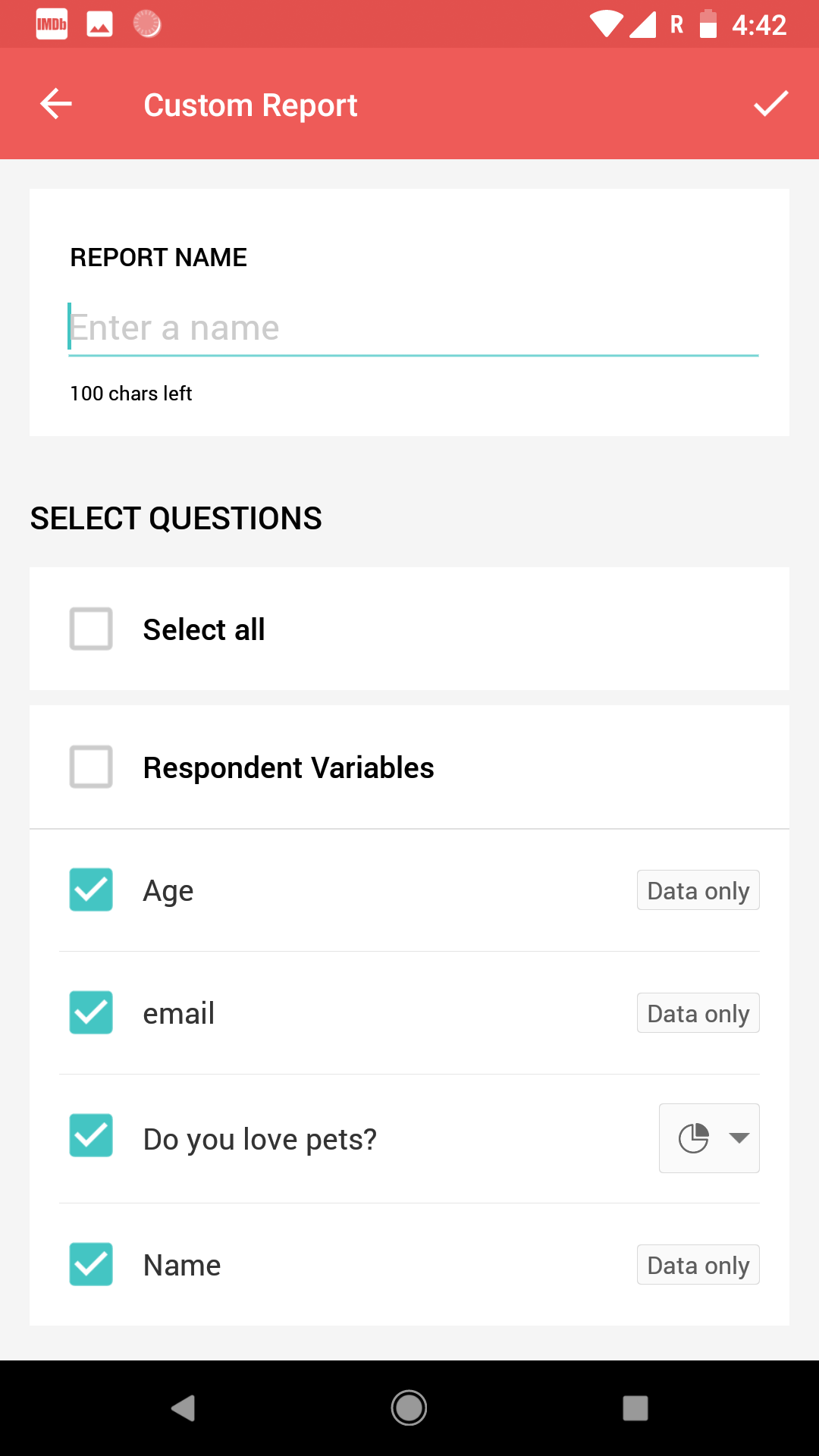Tap the battery status indicator

click(710, 23)
